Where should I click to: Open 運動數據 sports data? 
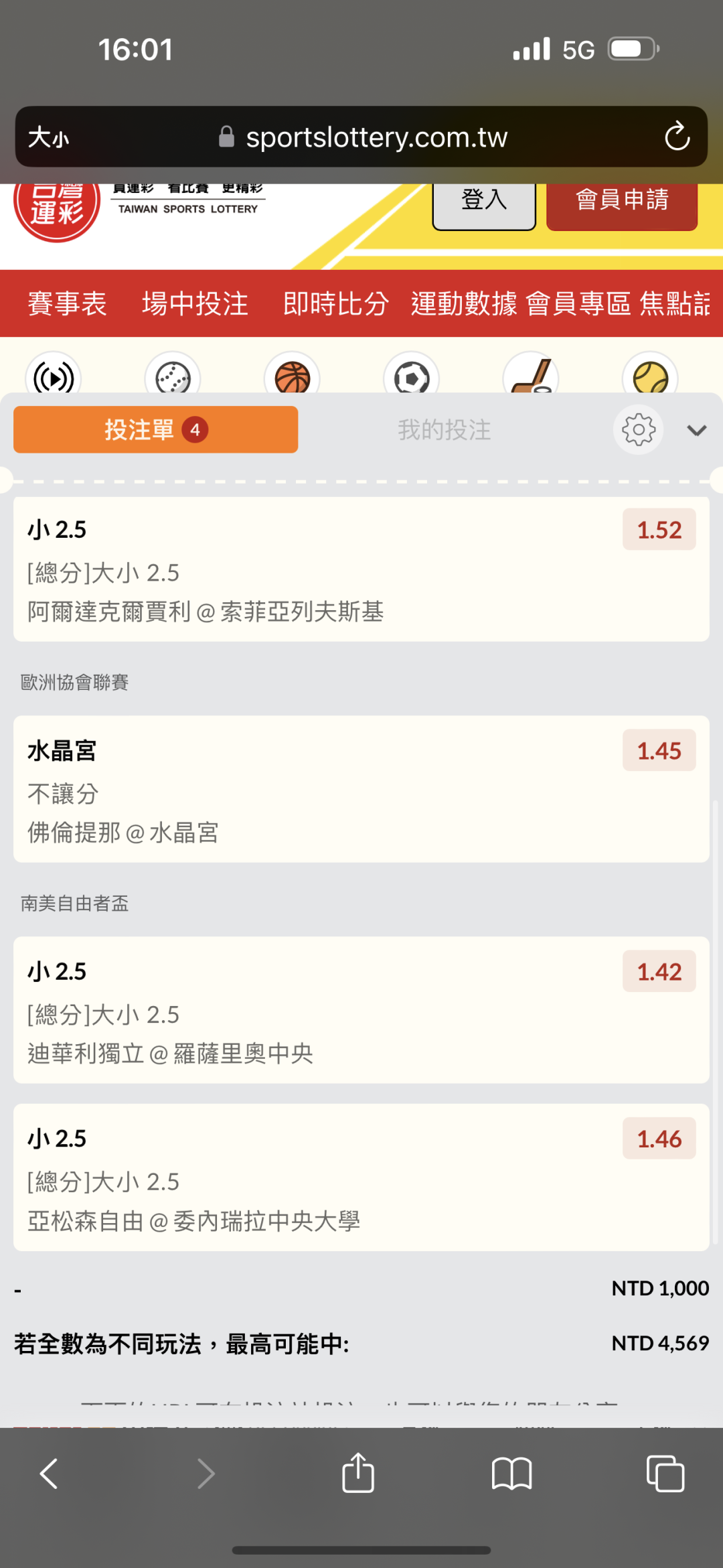(x=464, y=303)
